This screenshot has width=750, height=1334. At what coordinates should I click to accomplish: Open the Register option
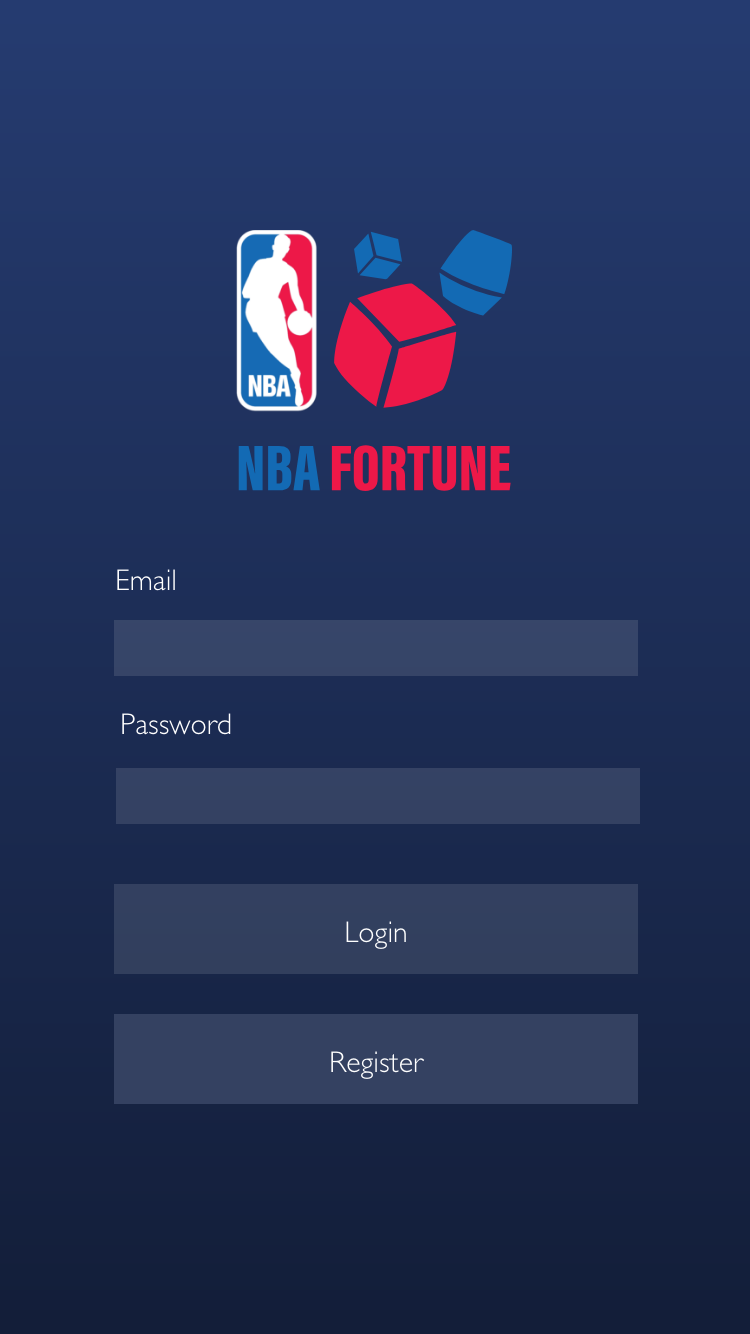375,1059
